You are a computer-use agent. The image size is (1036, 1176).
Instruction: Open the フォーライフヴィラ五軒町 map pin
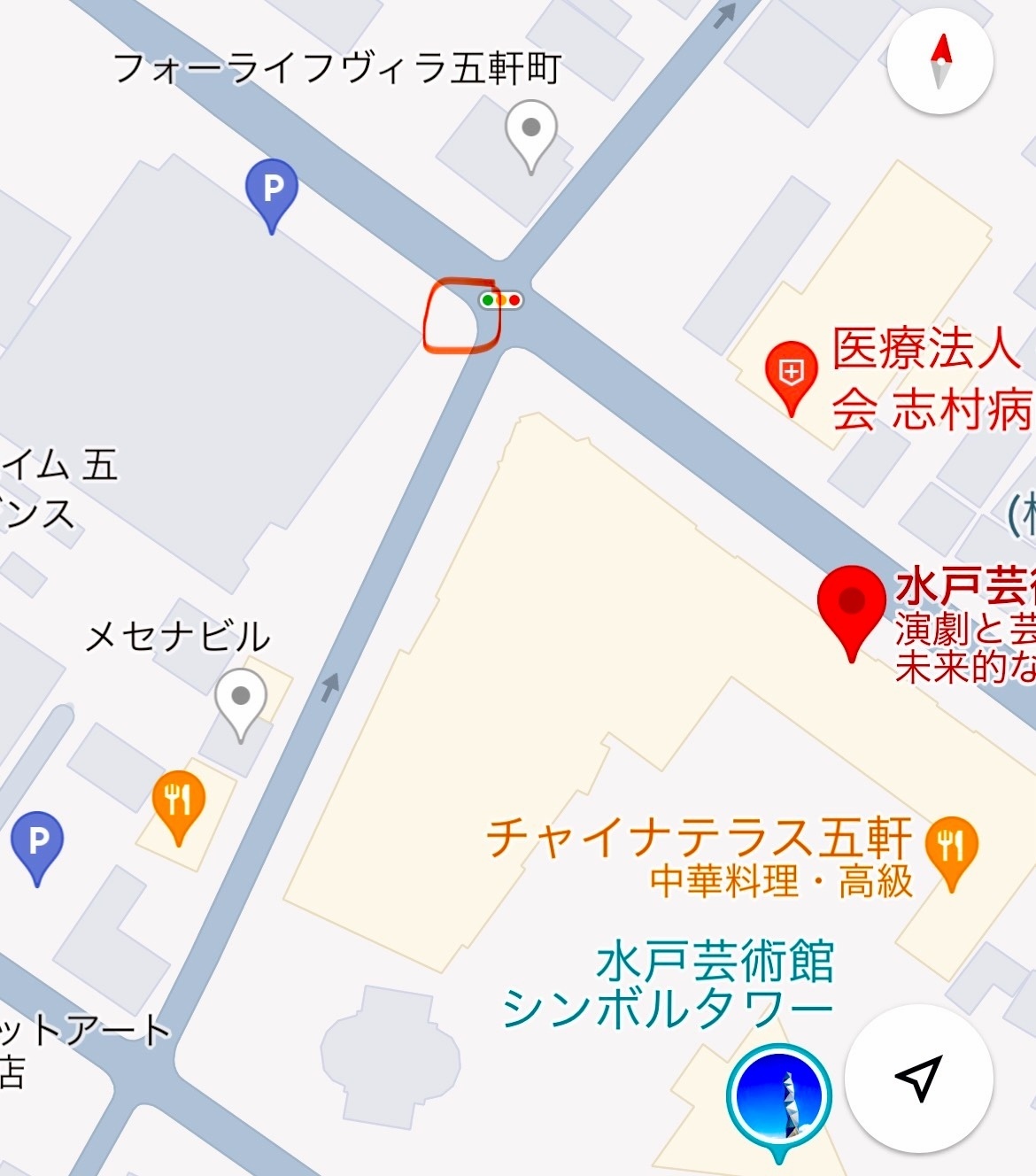click(531, 134)
